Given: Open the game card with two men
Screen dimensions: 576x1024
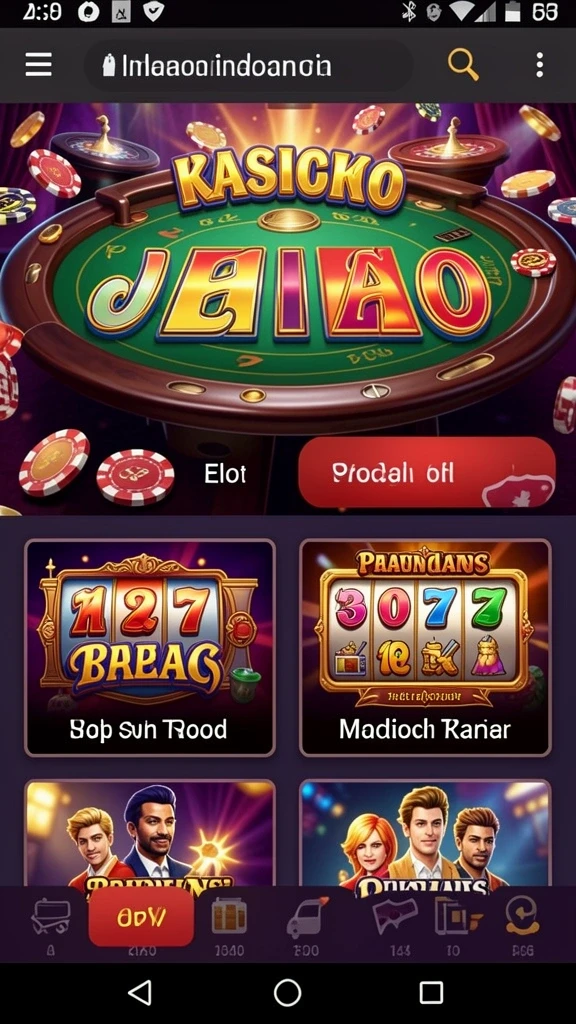Looking at the screenshot, I should pos(150,835).
